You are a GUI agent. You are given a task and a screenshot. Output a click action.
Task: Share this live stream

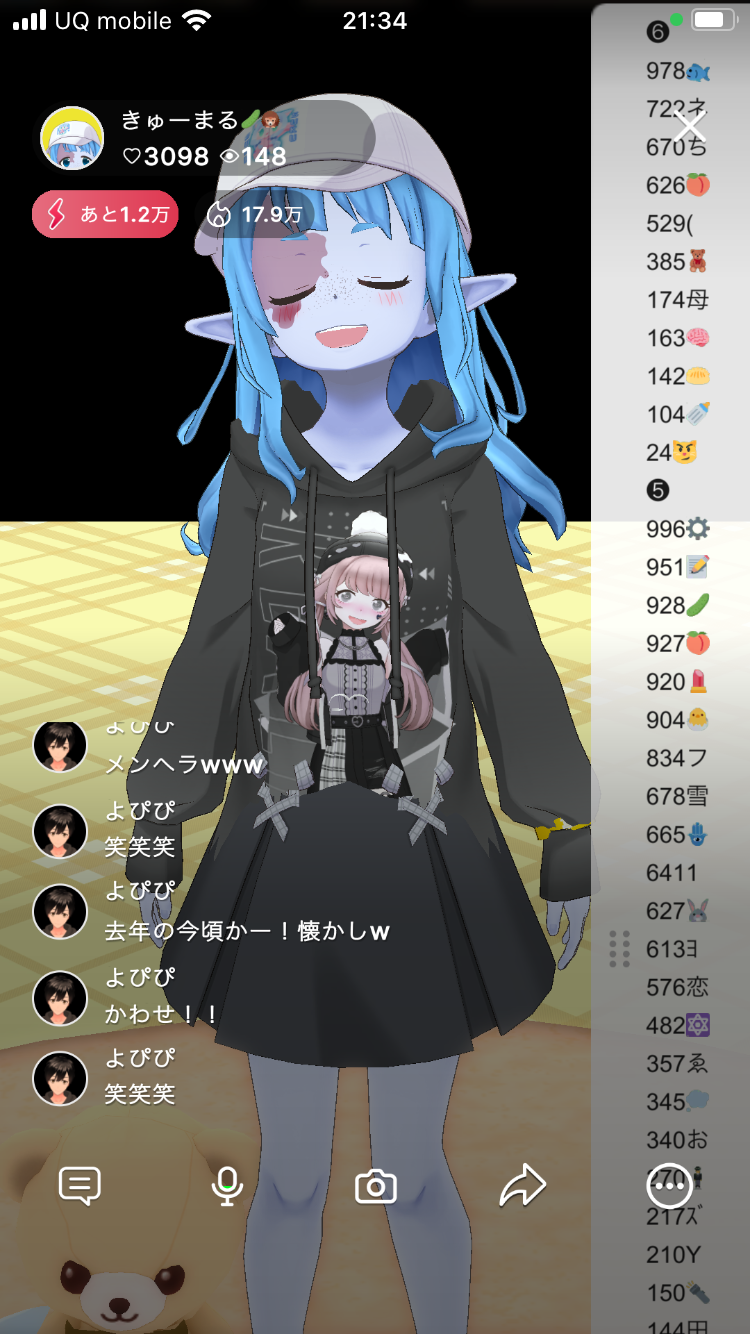523,1186
